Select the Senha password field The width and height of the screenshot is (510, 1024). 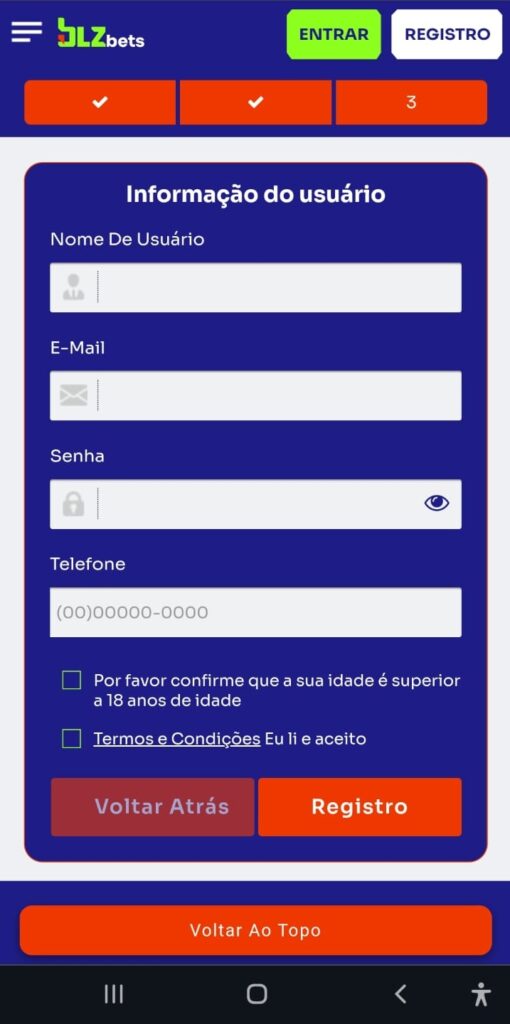[255, 504]
